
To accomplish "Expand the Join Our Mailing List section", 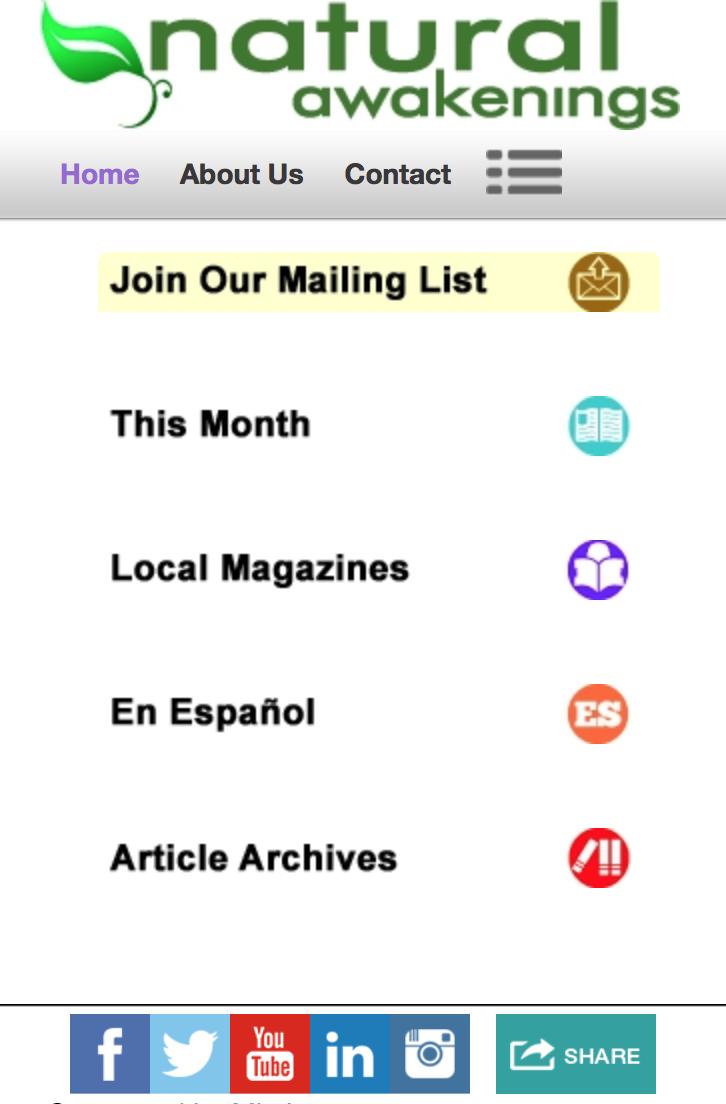I will point(300,281).
